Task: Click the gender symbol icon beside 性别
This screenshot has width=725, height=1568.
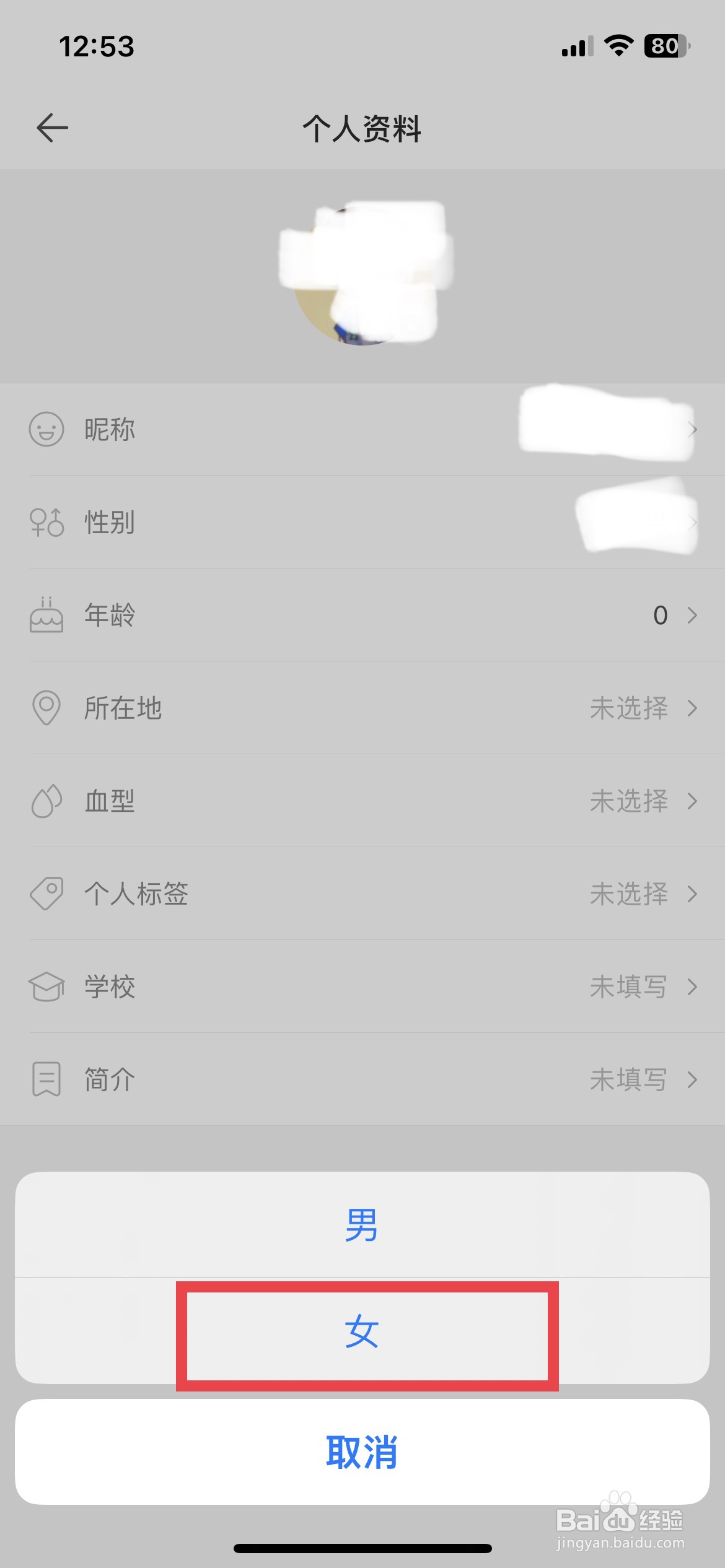Action: [x=47, y=522]
